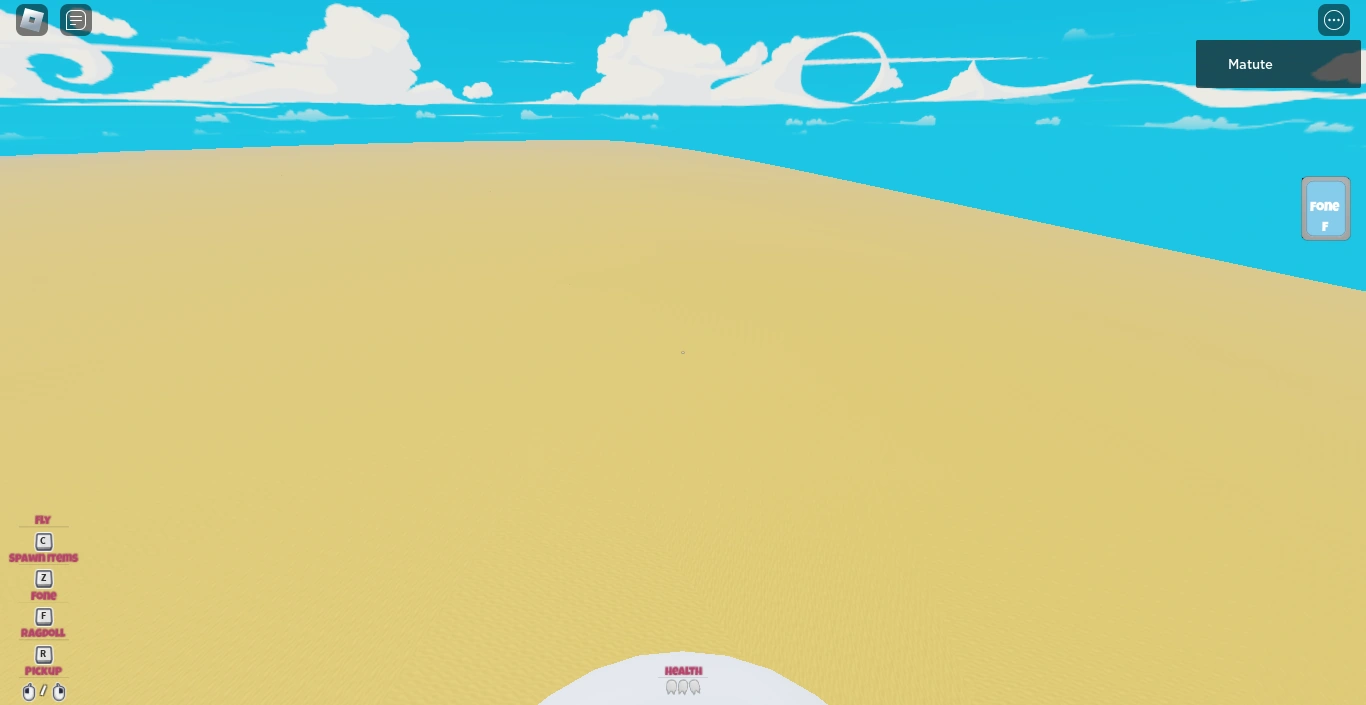
Task: Open the more options menu
Action: [1333, 20]
